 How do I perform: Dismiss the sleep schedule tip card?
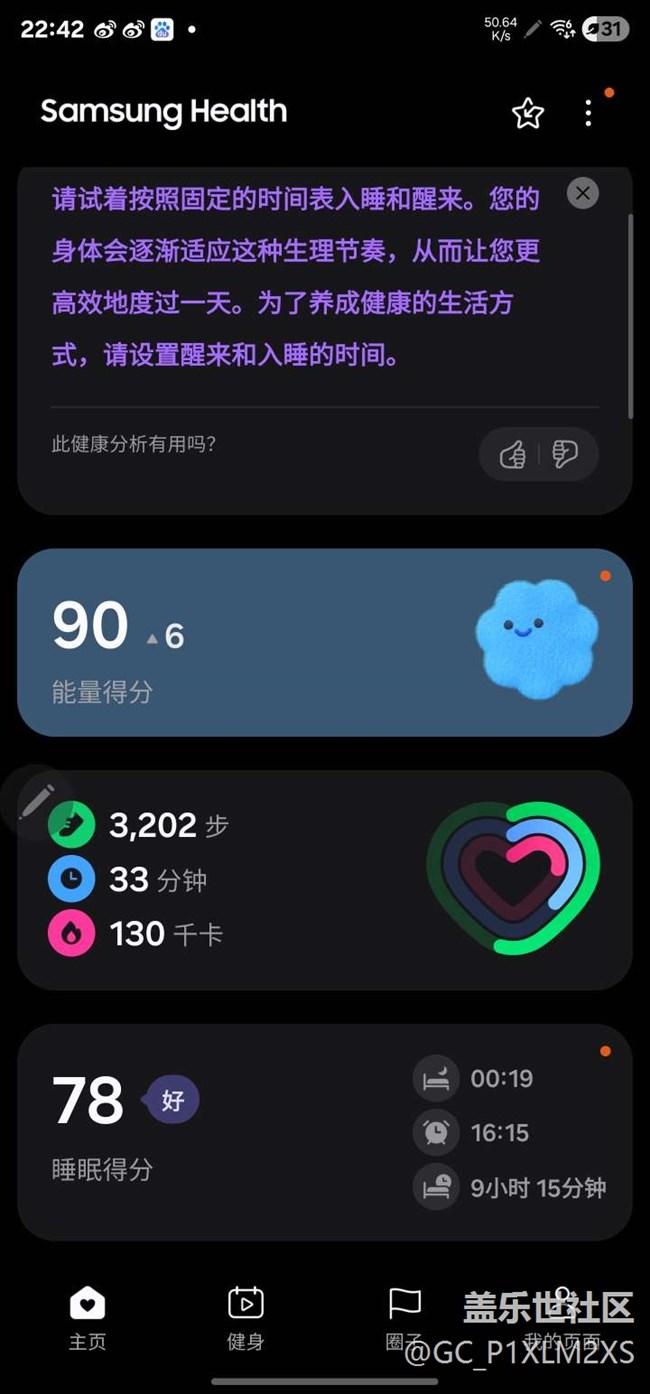pos(583,192)
